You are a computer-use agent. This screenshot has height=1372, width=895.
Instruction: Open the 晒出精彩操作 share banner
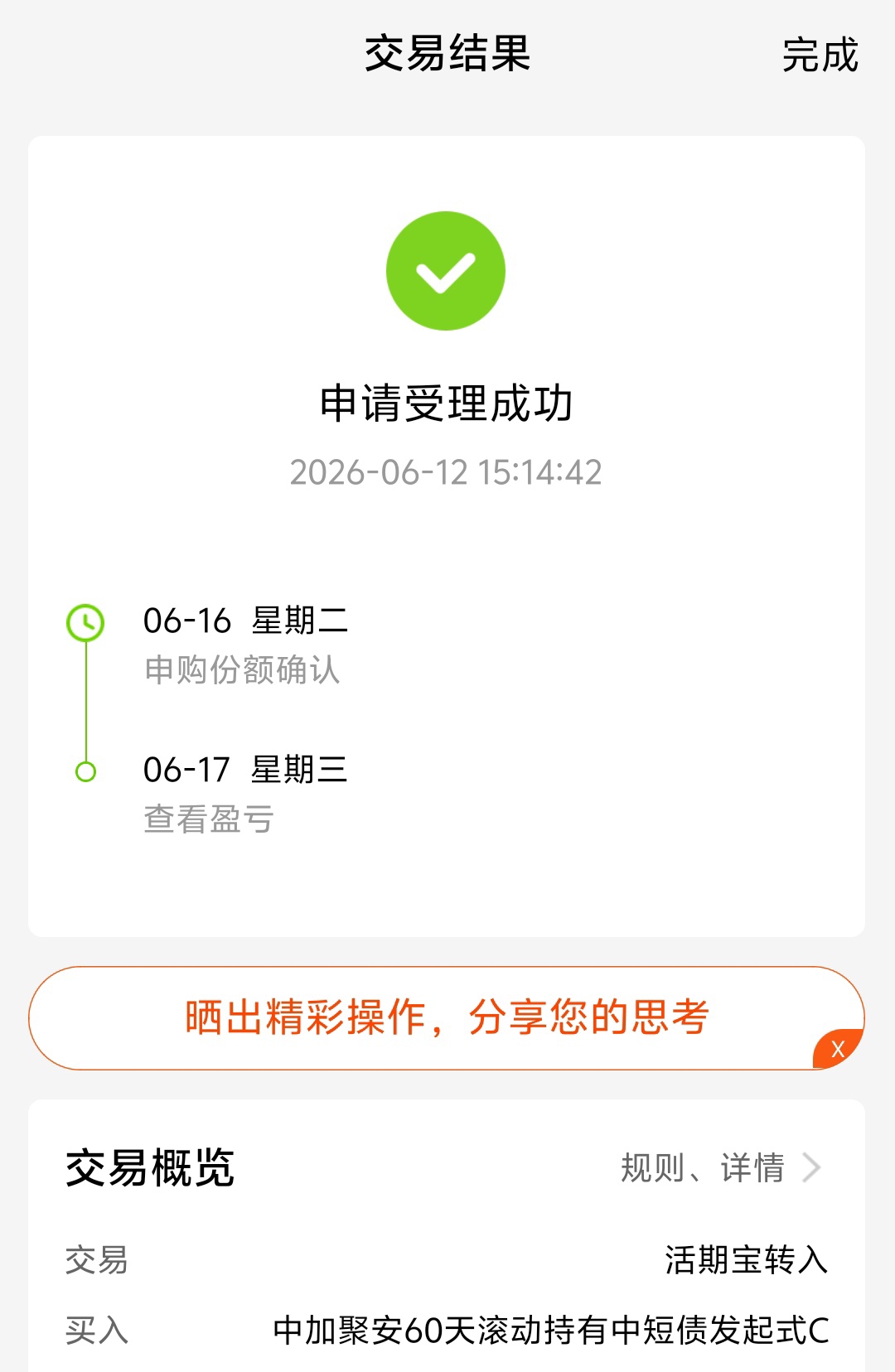[447, 1017]
